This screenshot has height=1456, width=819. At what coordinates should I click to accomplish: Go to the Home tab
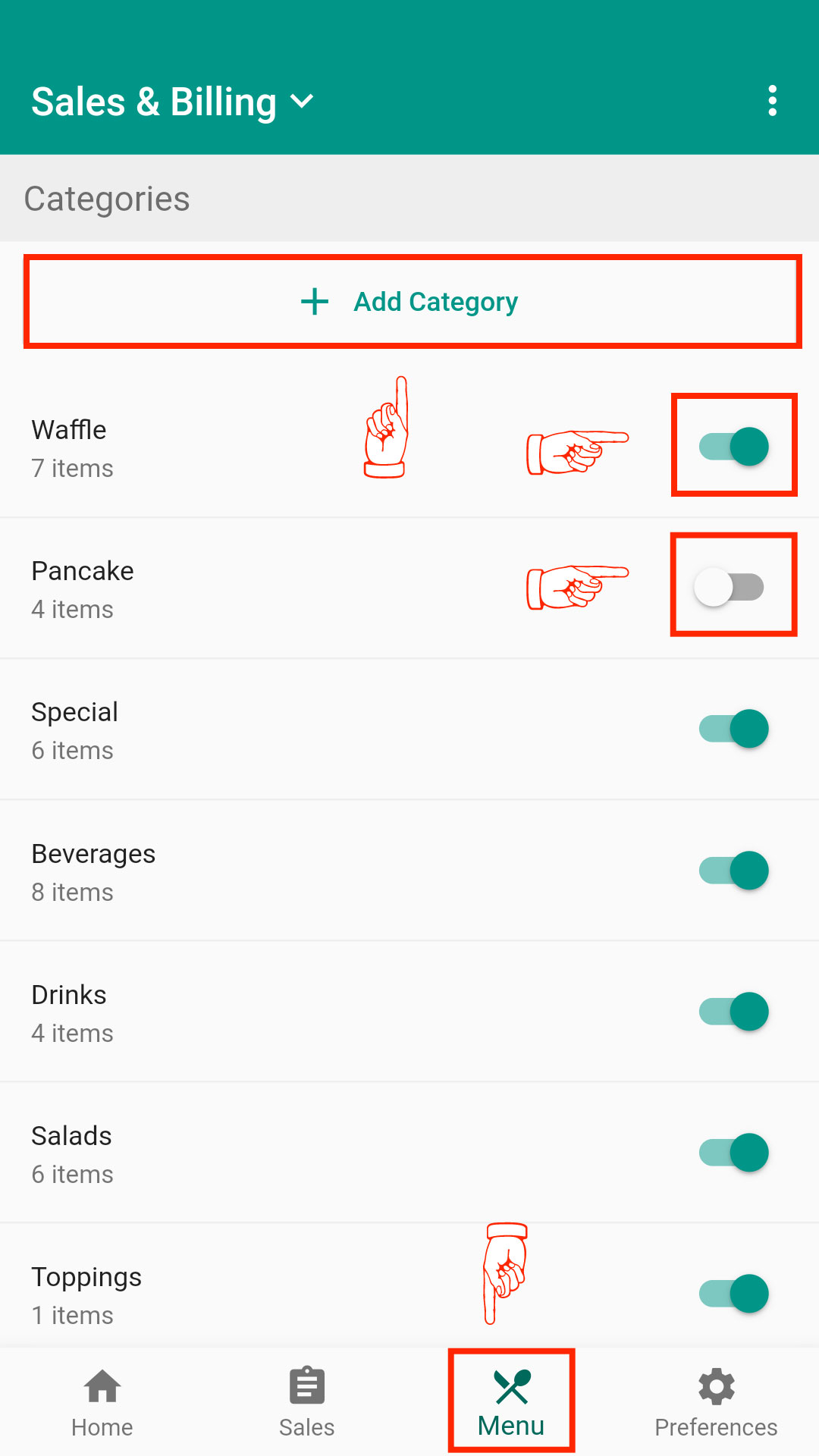pyautogui.click(x=102, y=1402)
